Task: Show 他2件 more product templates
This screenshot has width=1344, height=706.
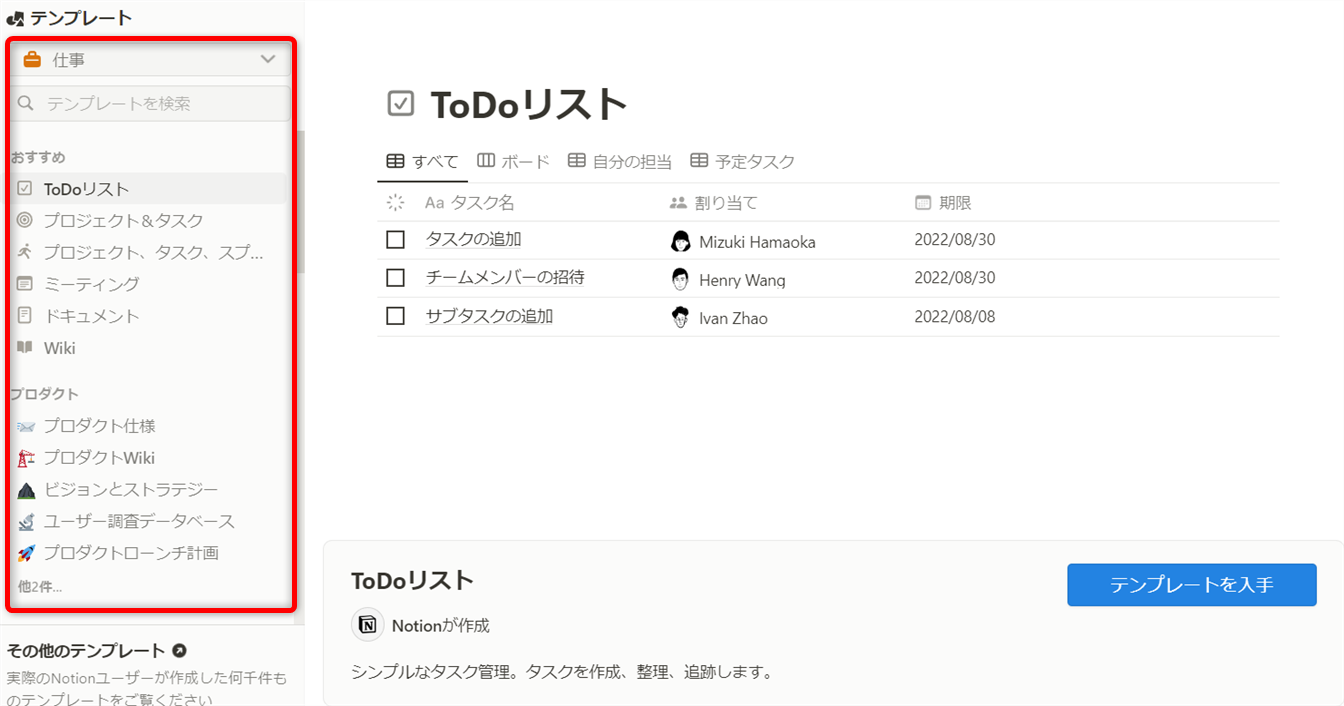Action: click(40, 587)
